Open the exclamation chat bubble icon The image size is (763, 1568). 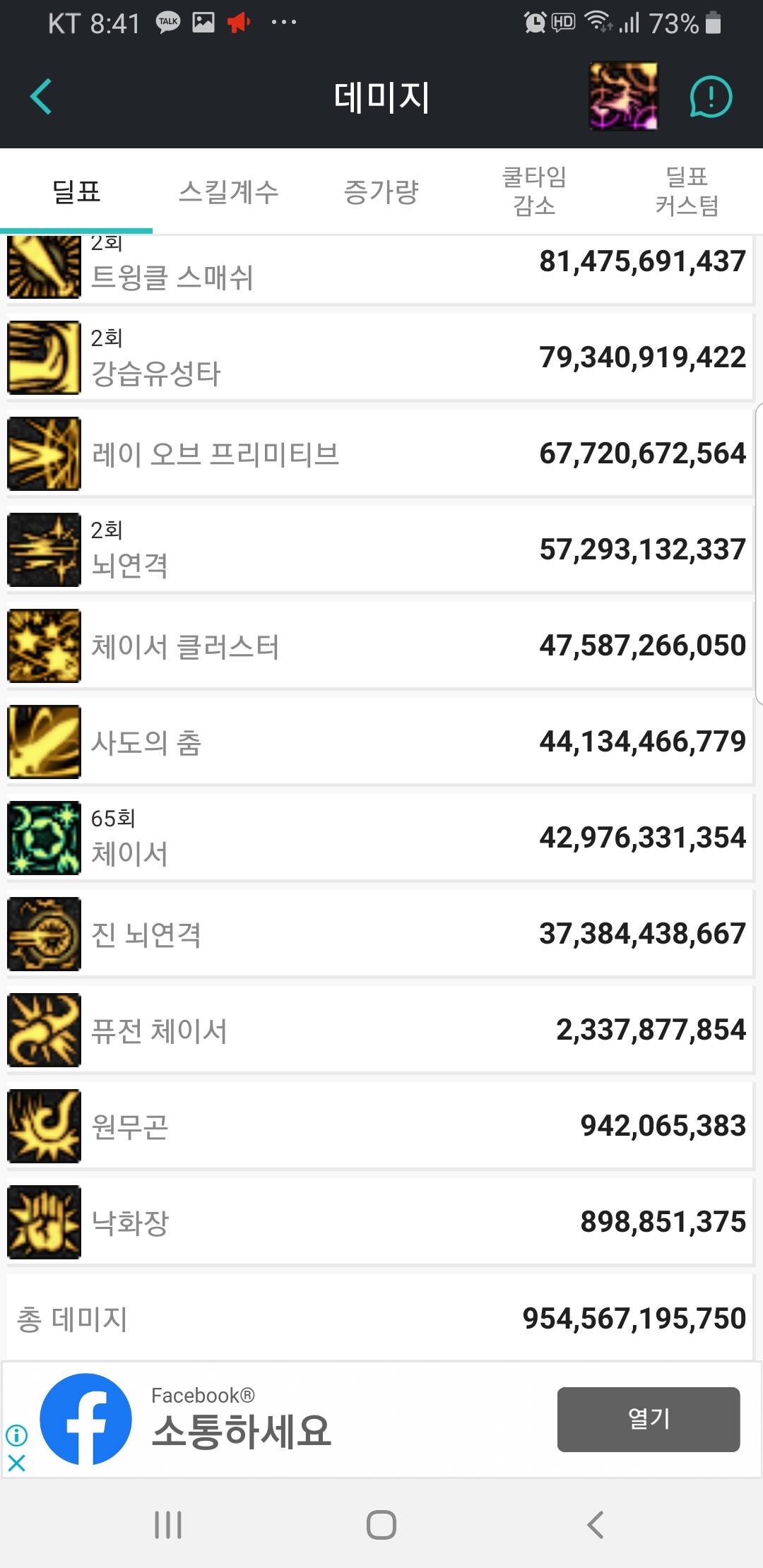[710, 97]
